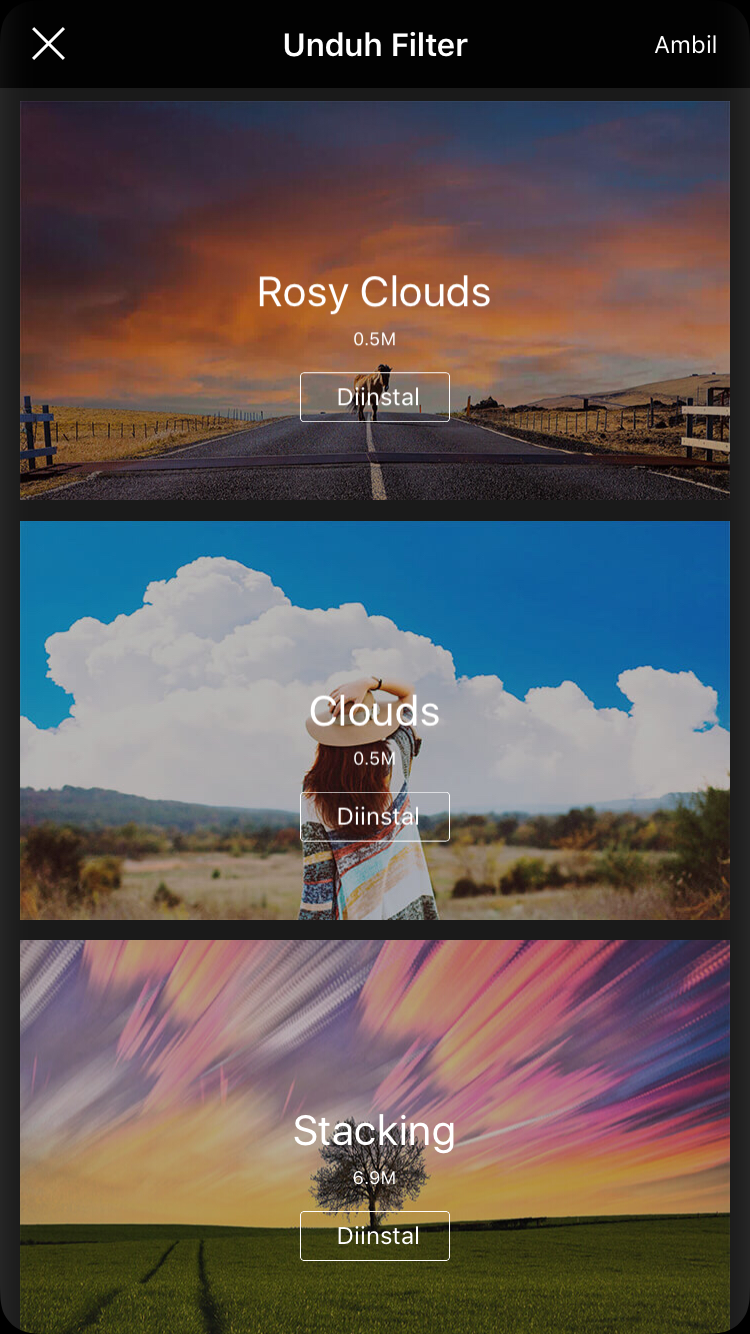This screenshot has height=1334, width=750.
Task: Open the Stacking filter card
Action: pos(375,1137)
